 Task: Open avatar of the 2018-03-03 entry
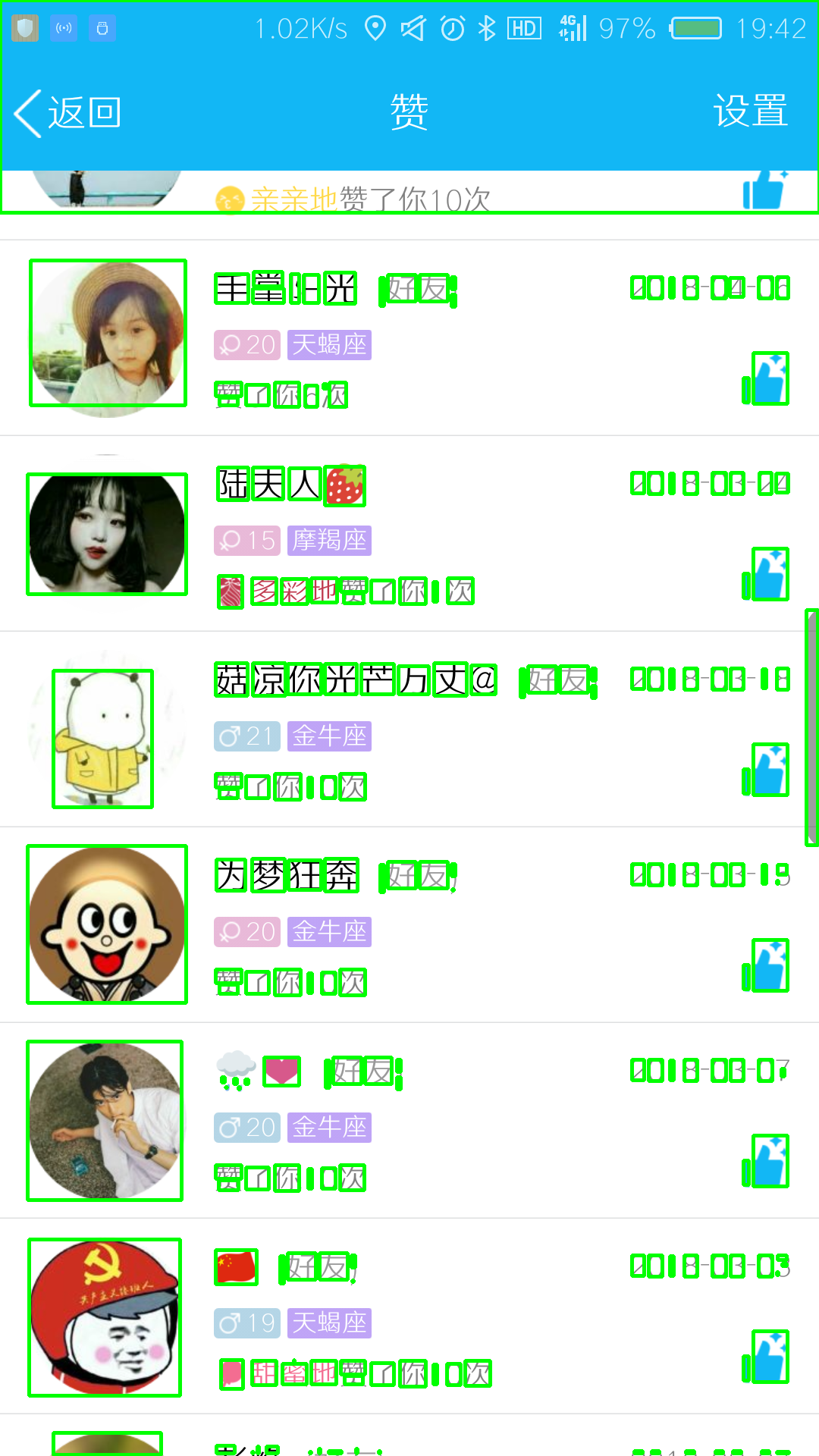[105, 1317]
